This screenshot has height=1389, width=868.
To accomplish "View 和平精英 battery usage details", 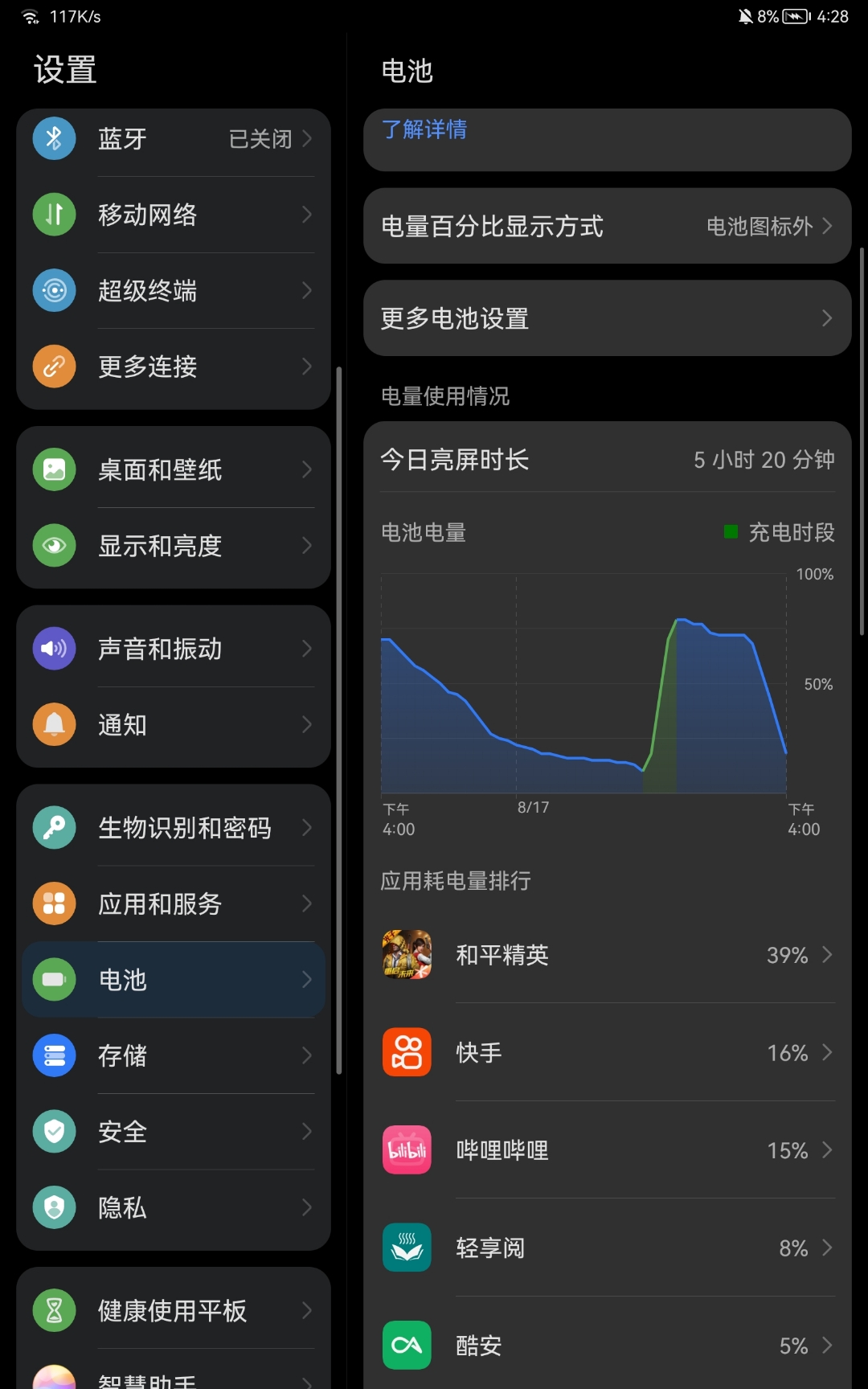I will click(x=607, y=955).
